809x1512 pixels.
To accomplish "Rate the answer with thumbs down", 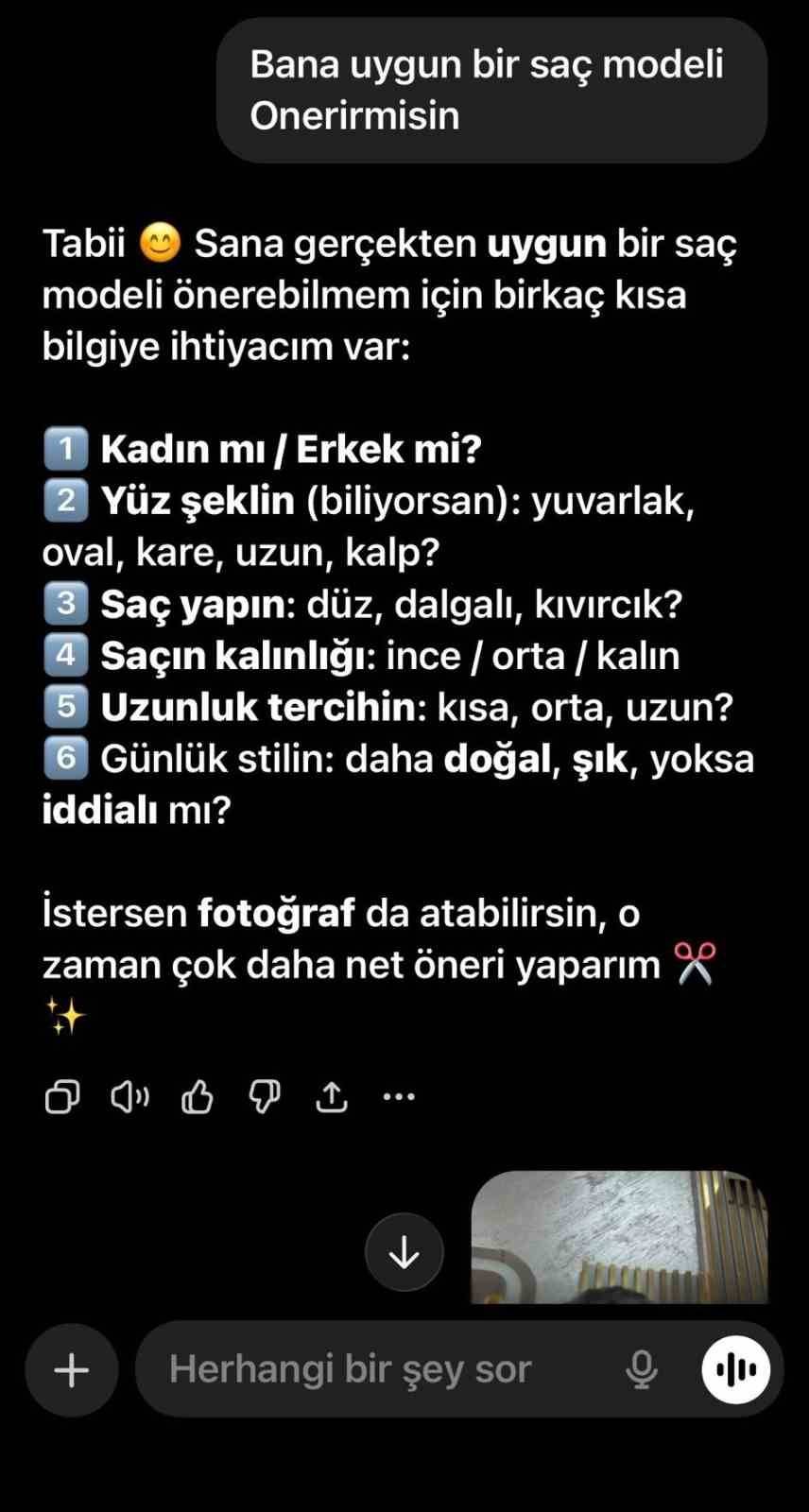I will pos(265,1095).
